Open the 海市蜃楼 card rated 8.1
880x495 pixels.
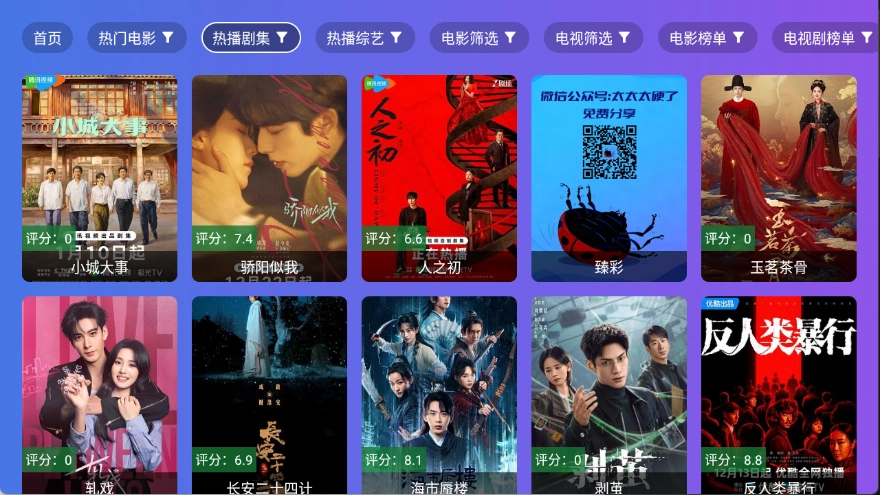439,395
